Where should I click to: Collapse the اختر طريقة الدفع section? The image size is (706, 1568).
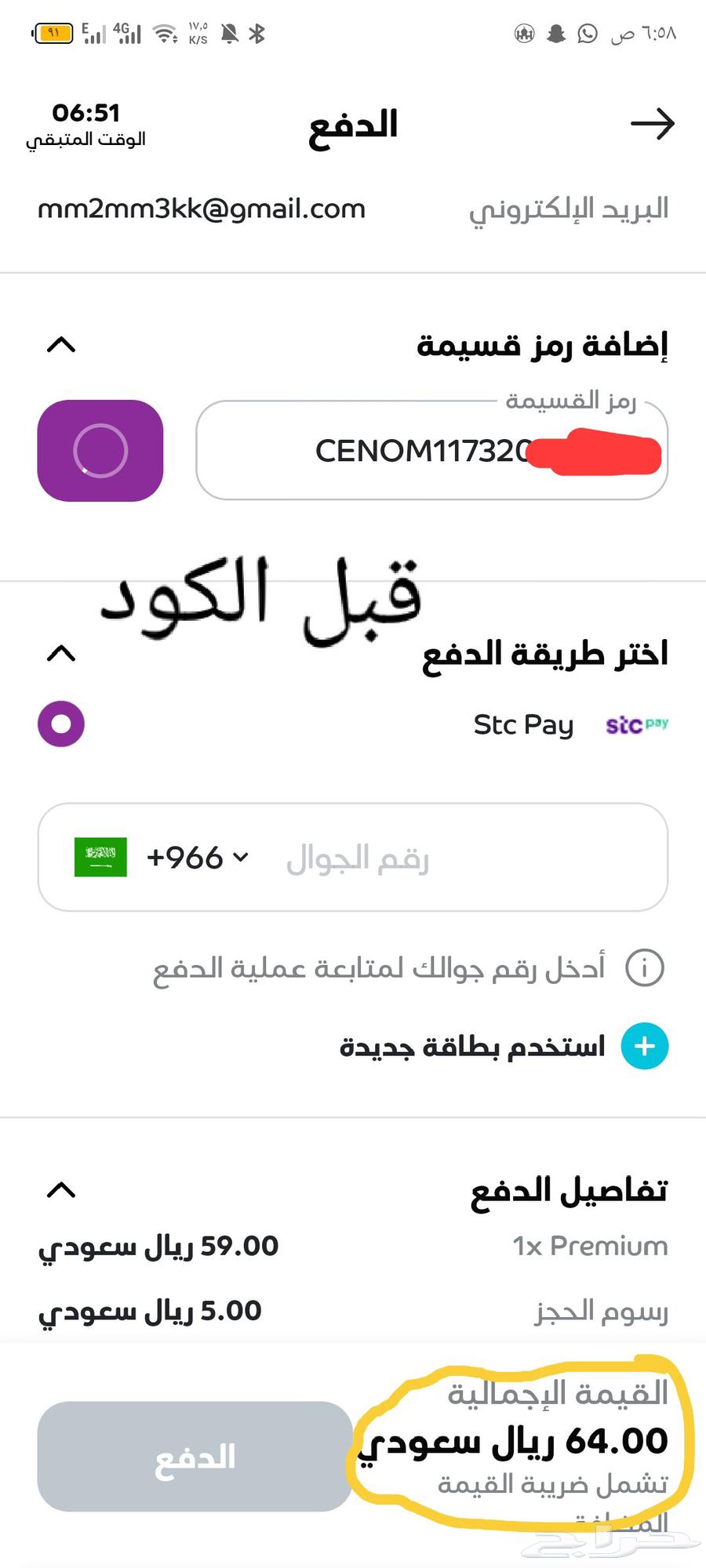[x=60, y=654]
